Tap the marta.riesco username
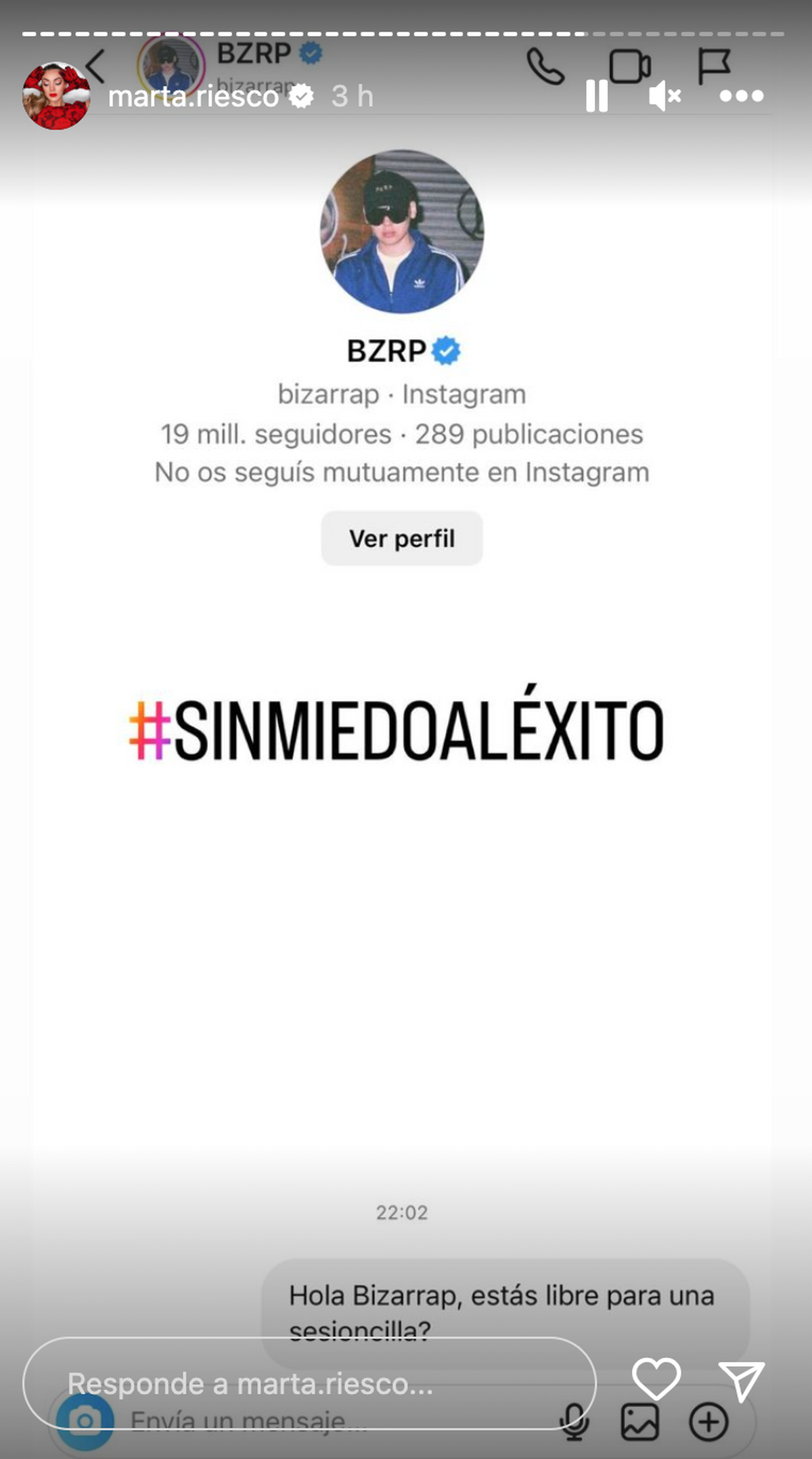 click(x=194, y=97)
